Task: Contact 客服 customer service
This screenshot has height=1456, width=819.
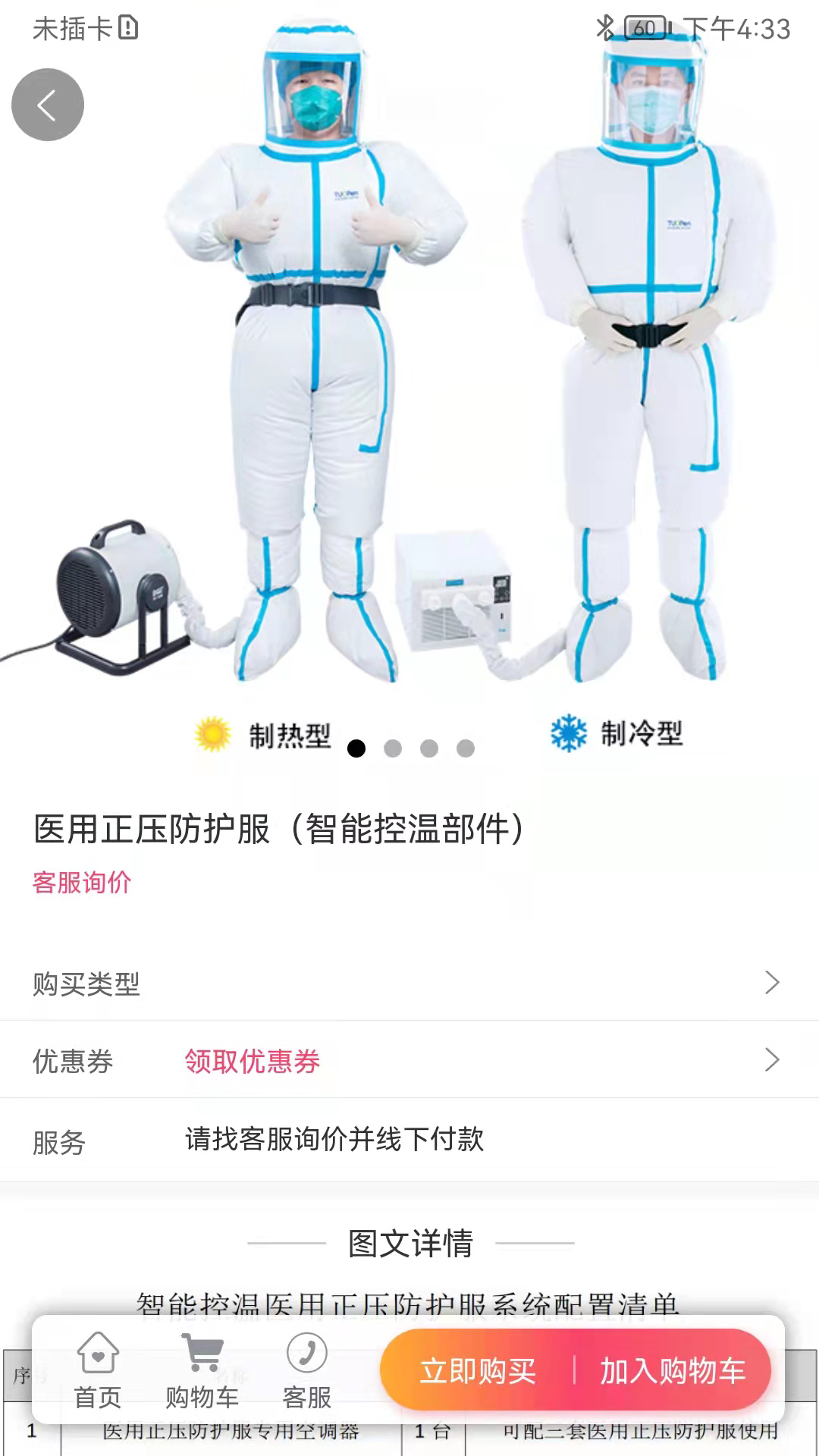Action: tap(307, 1370)
